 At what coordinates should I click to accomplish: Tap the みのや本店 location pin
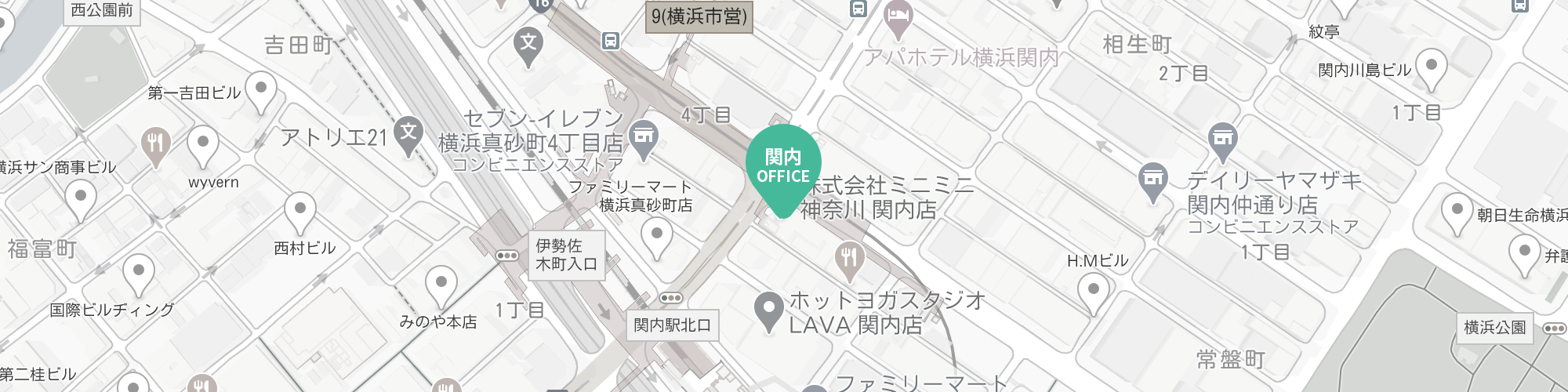click(x=441, y=284)
